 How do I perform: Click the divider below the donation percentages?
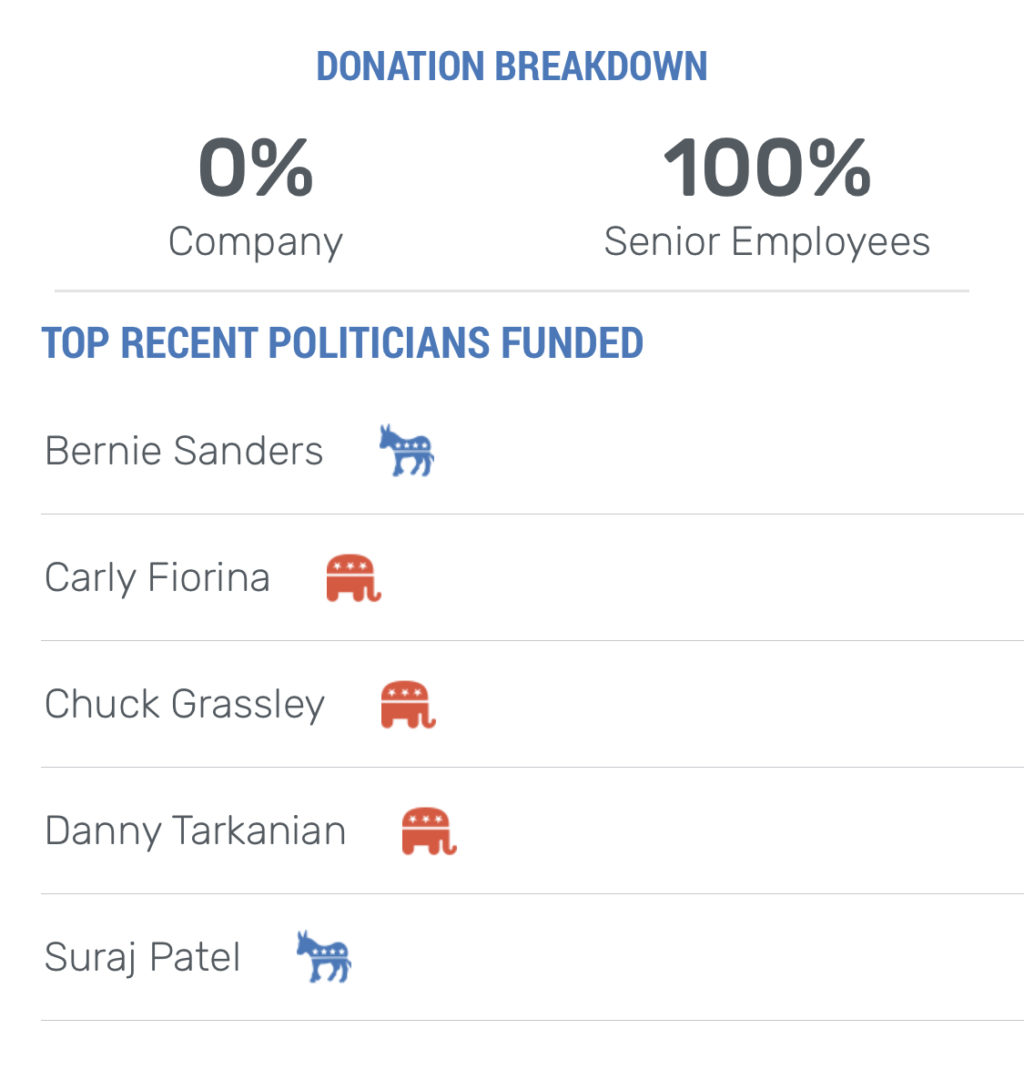[x=512, y=291]
